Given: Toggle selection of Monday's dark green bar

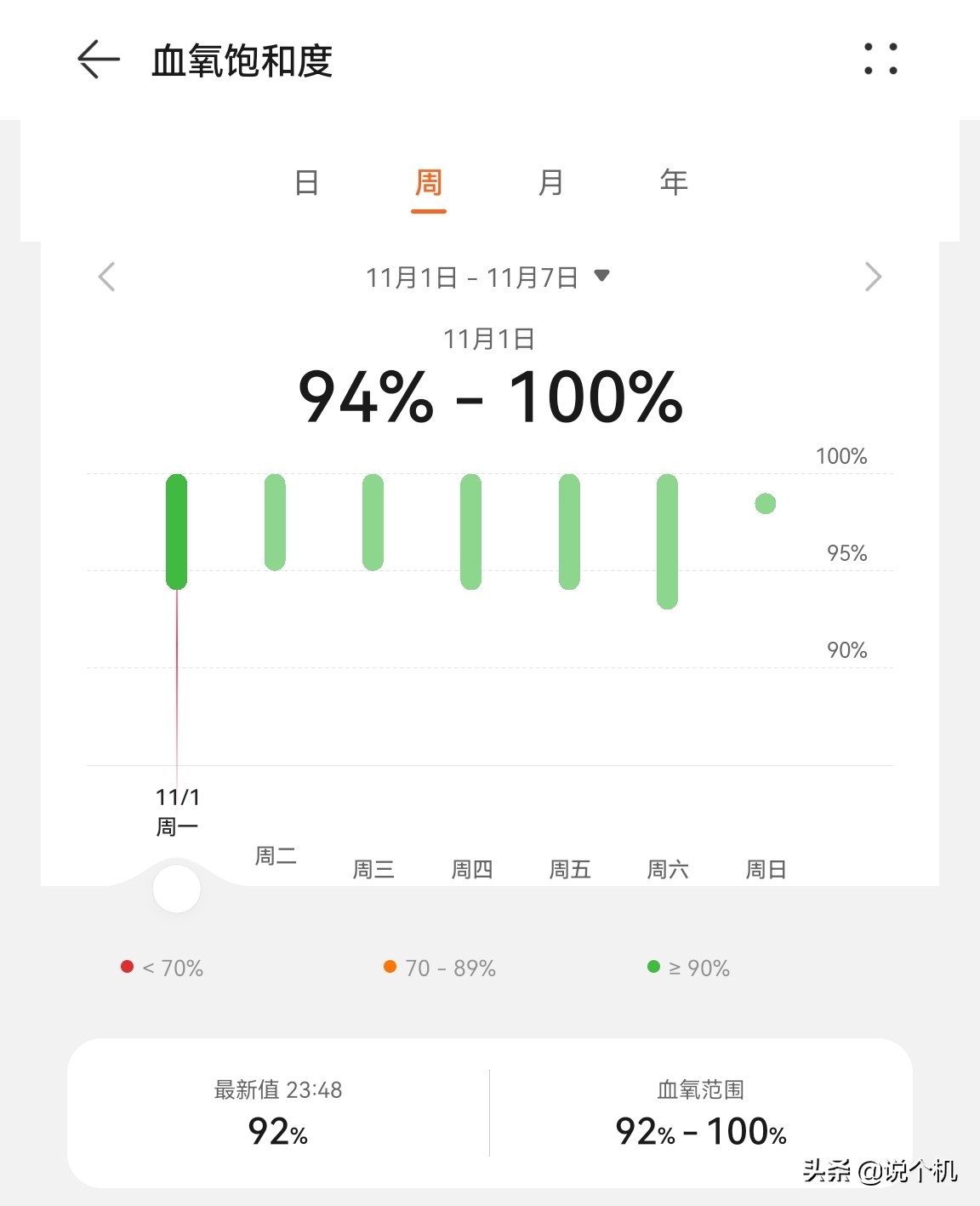Looking at the screenshot, I should [176, 529].
